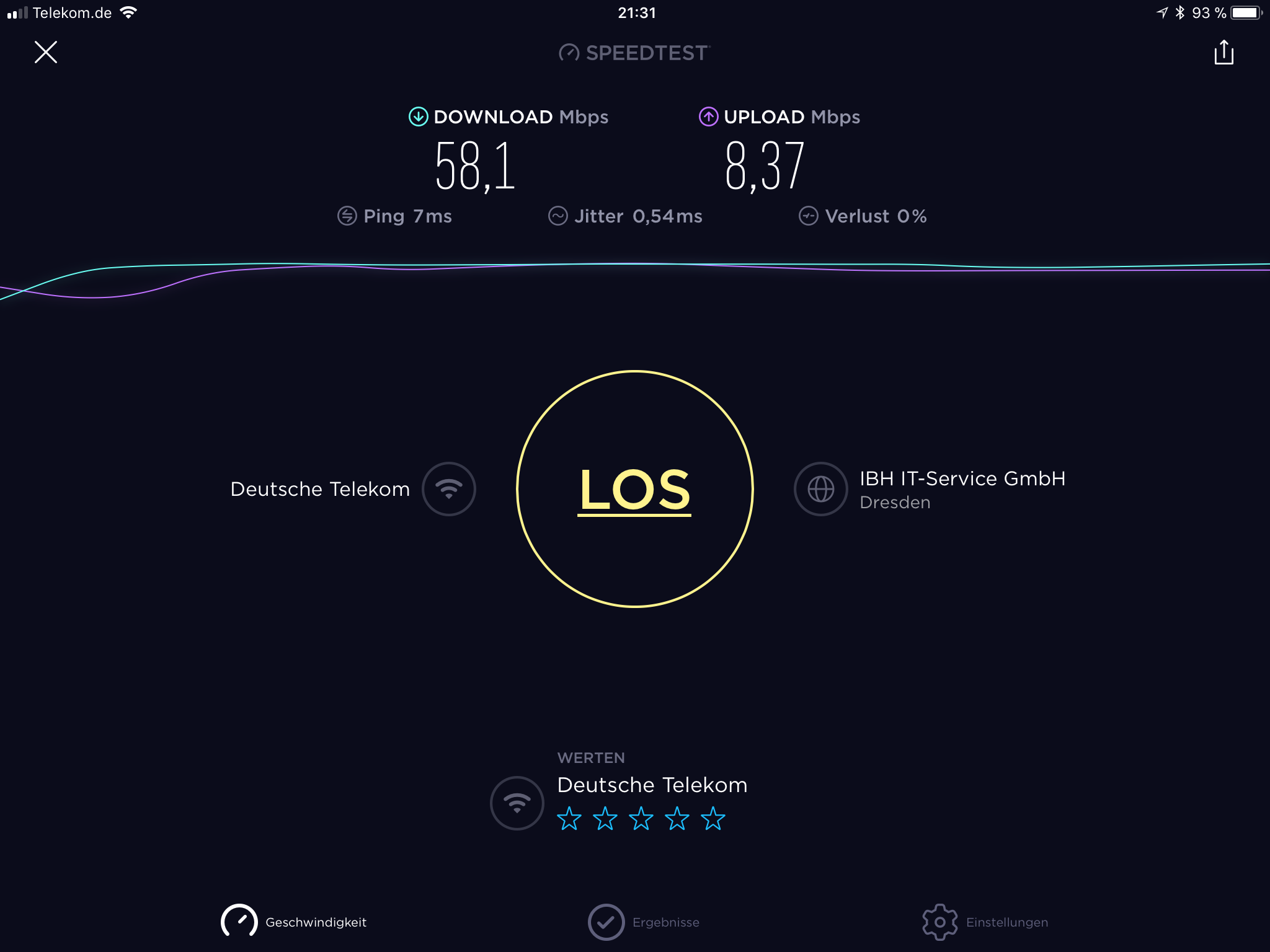Image resolution: width=1270 pixels, height=952 pixels.
Task: Rate Deutsche Telekom three stars
Action: [x=641, y=819]
